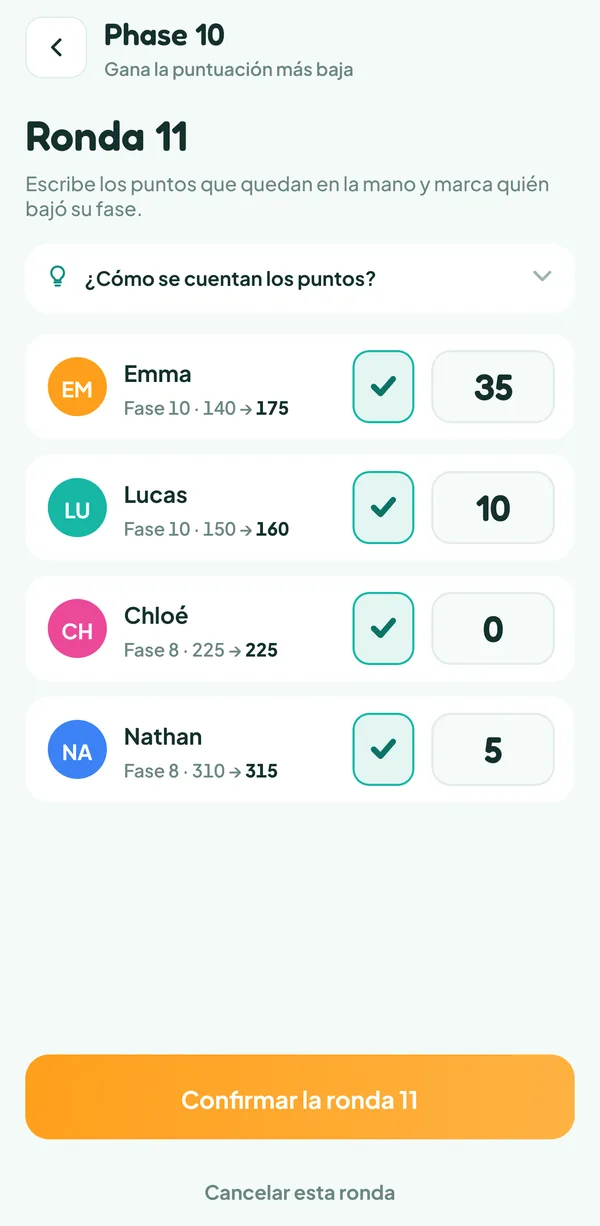Toggle Chloé's phase completed checkbox
Image resolution: width=600 pixels, height=1226 pixels.
tap(383, 629)
